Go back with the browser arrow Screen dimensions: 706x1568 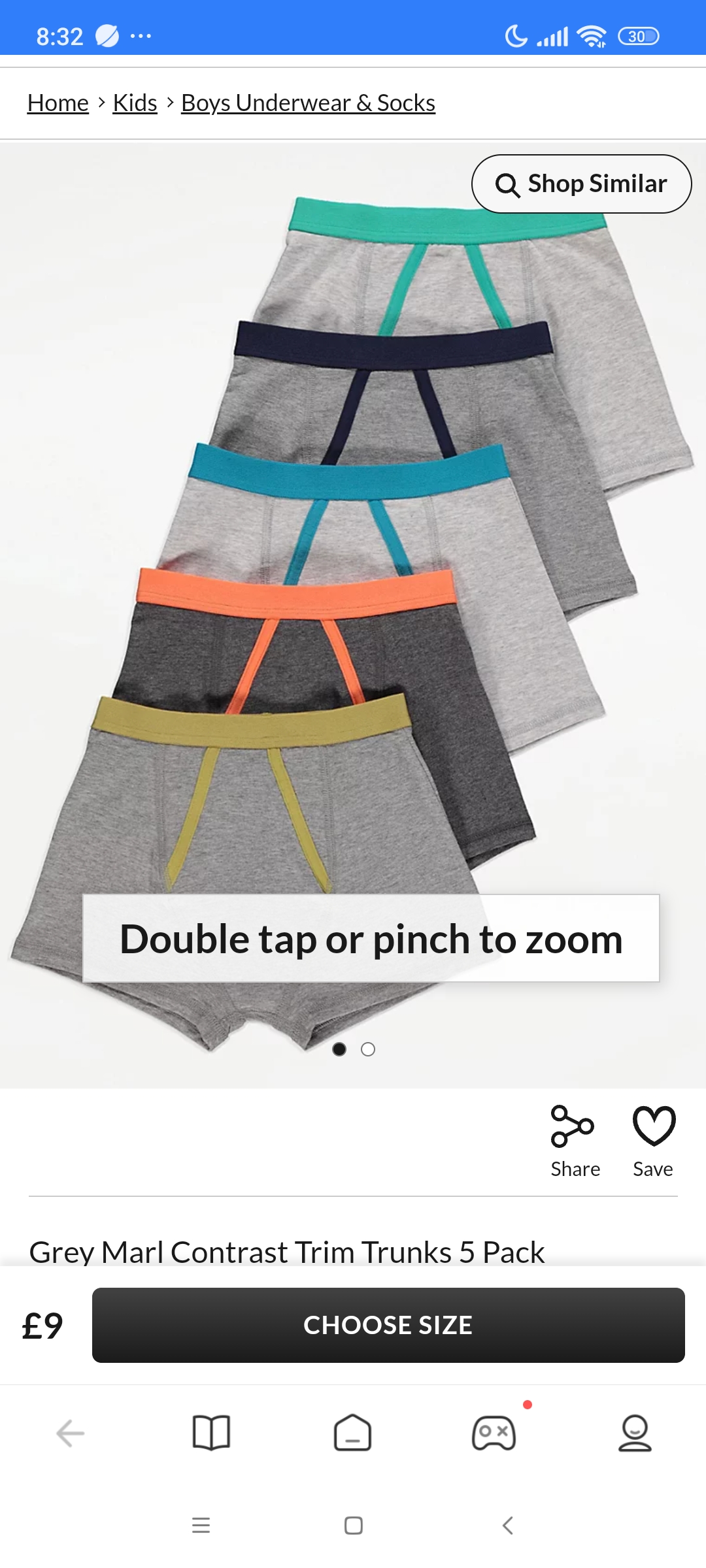pyautogui.click(x=71, y=1433)
